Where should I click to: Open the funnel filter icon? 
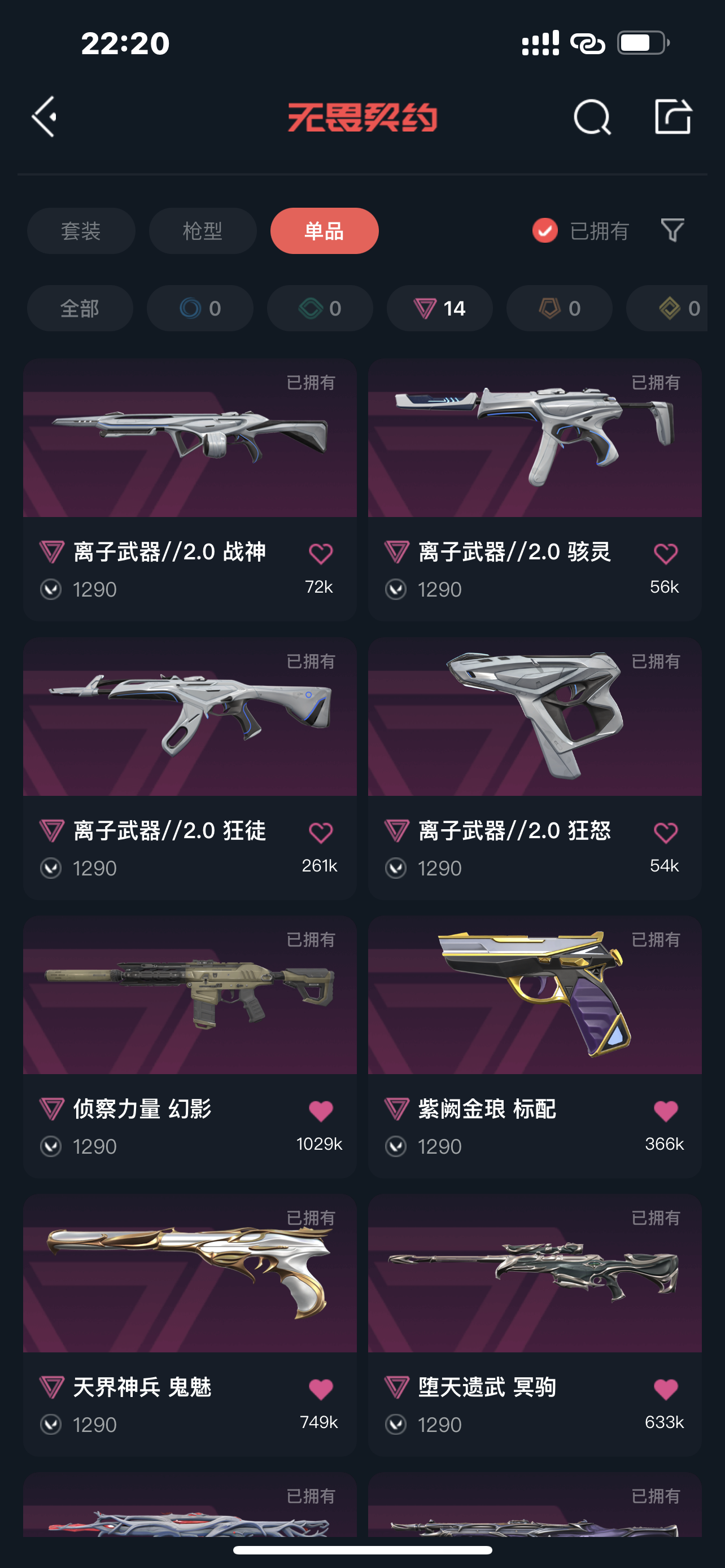(672, 231)
